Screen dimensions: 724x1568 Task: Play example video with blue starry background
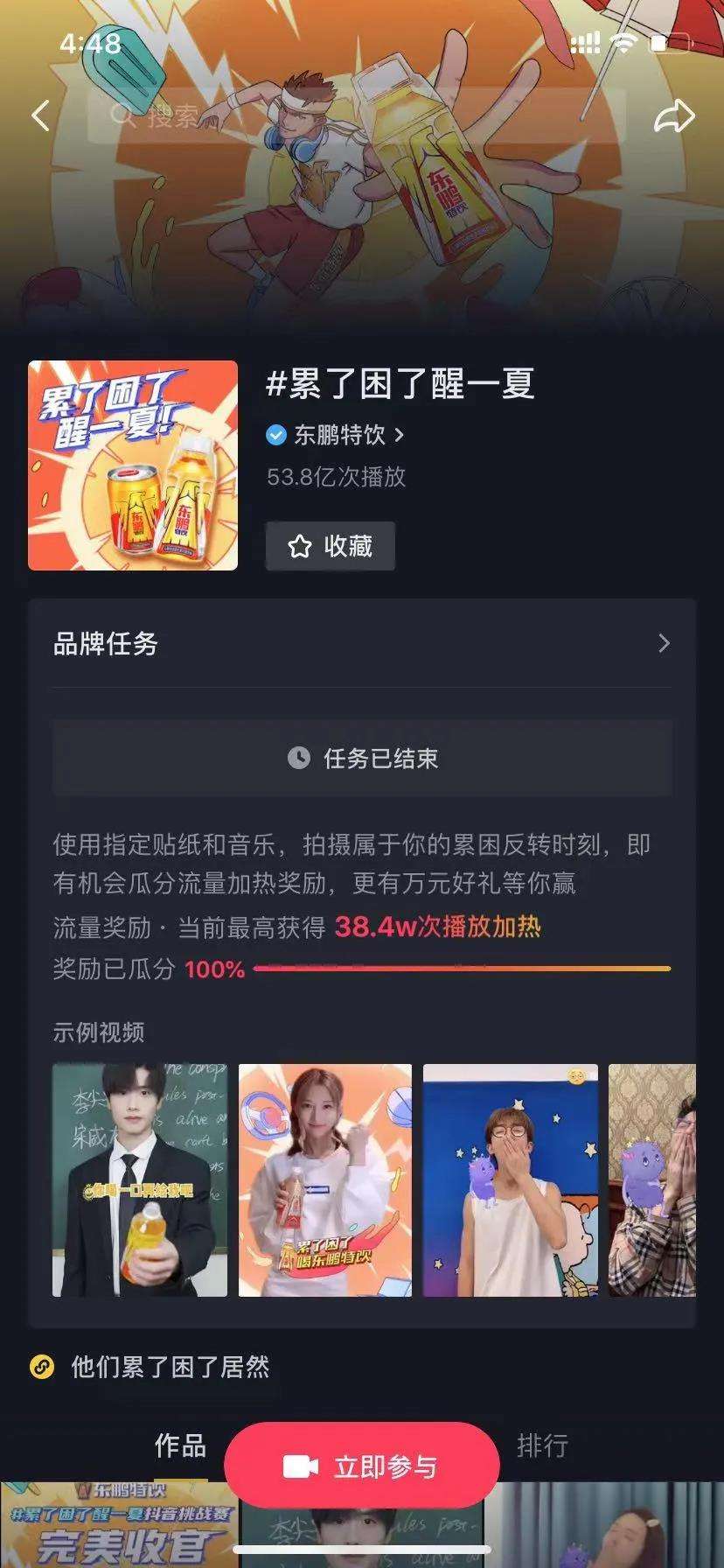coord(510,1179)
